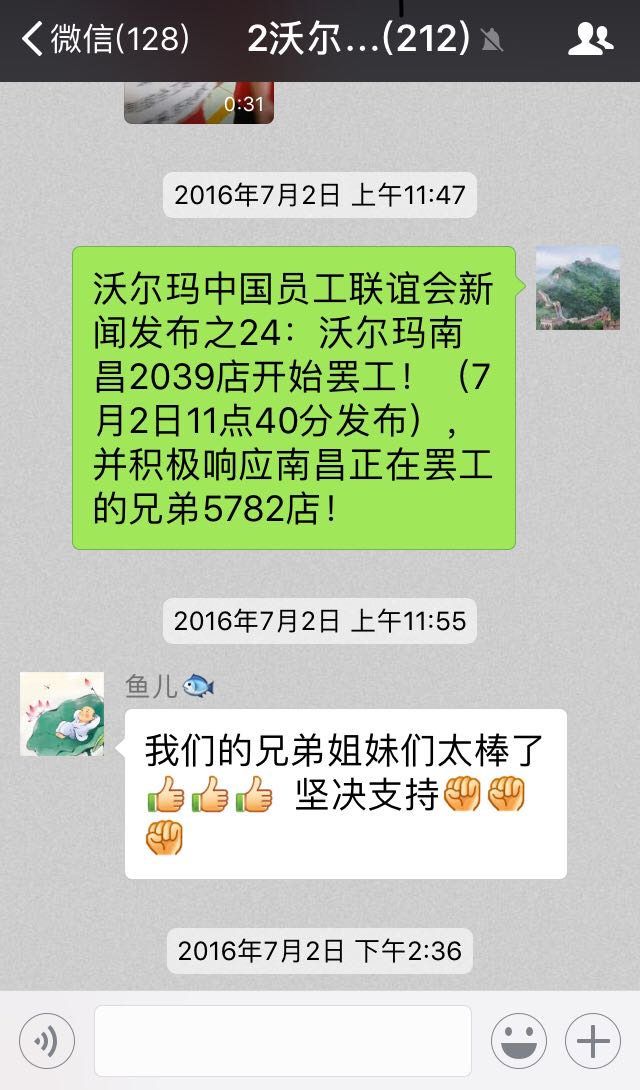Go back to the 微信 chat list
Image resolution: width=640 pixels, height=1090 pixels.
click(x=105, y=39)
